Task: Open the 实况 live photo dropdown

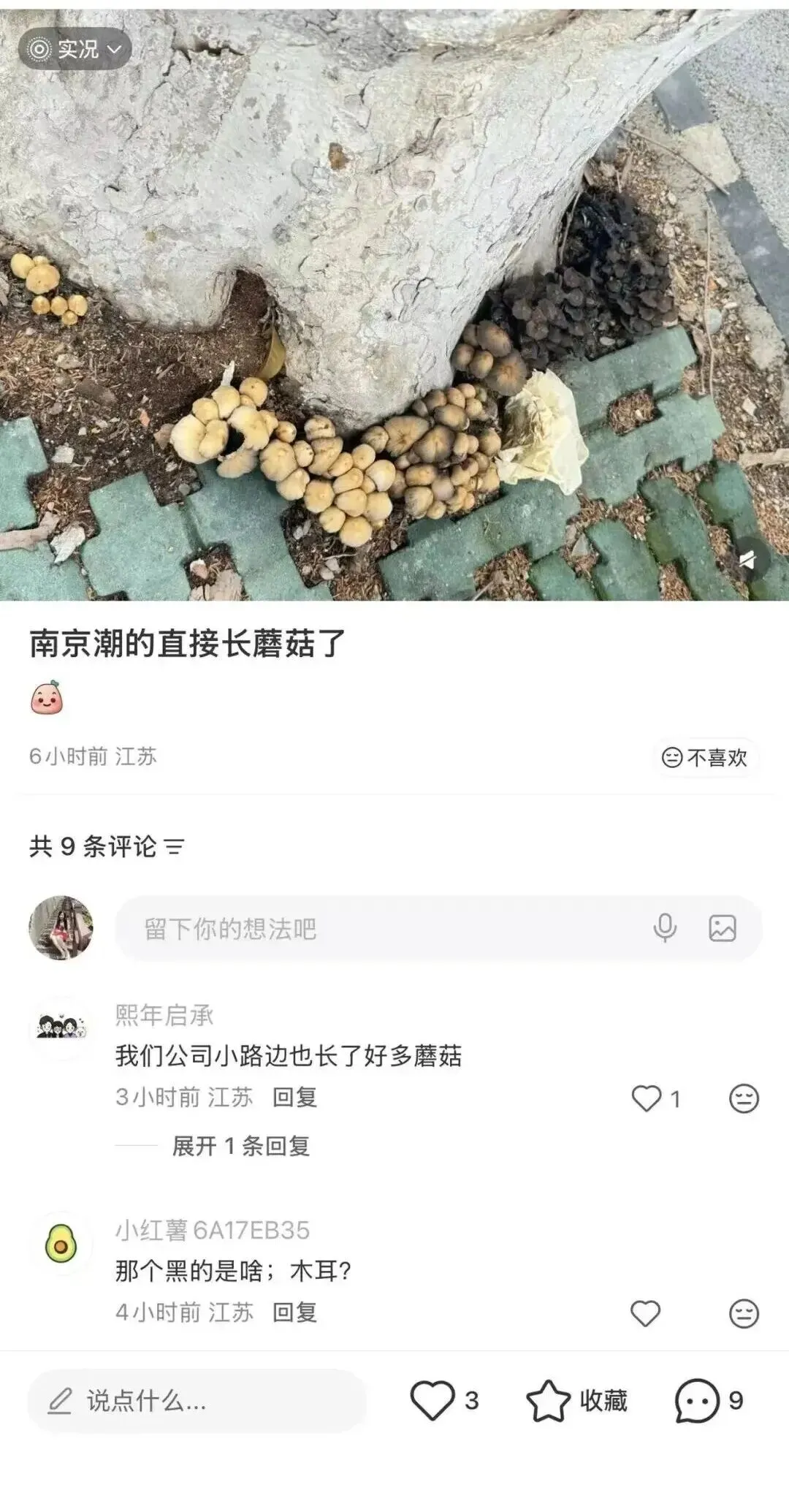Action: point(75,49)
